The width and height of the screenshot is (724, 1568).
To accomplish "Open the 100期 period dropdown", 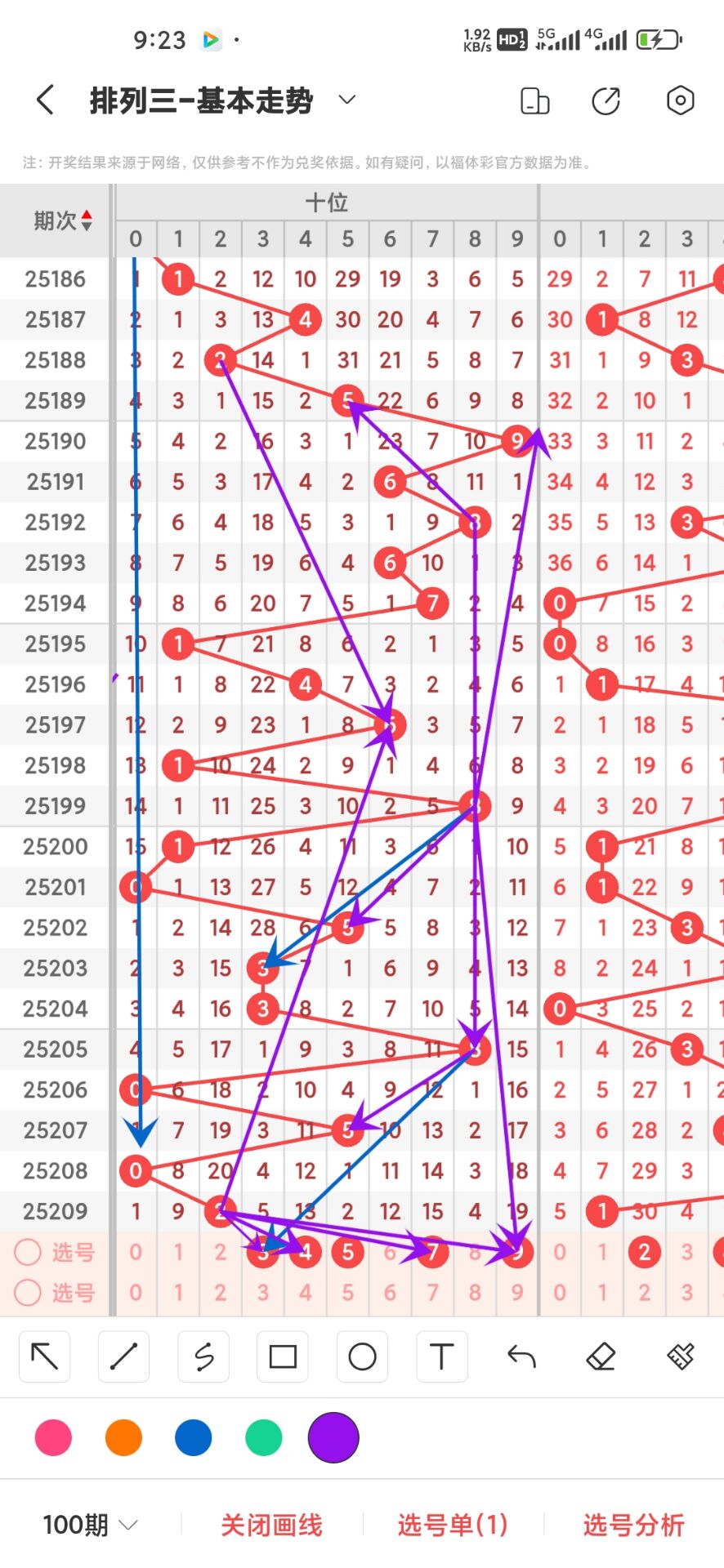I will pyautogui.click(x=90, y=1525).
